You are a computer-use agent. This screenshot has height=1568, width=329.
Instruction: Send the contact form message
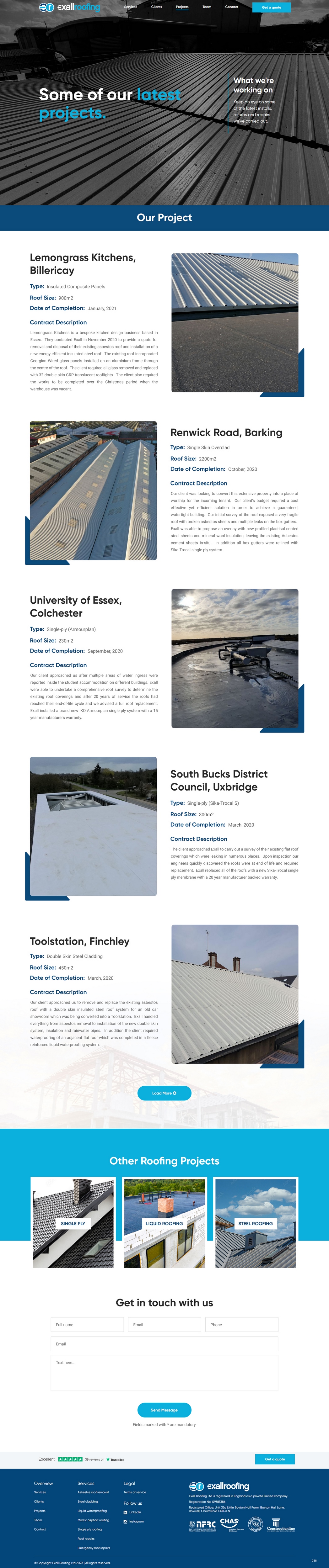pyautogui.click(x=164, y=1409)
